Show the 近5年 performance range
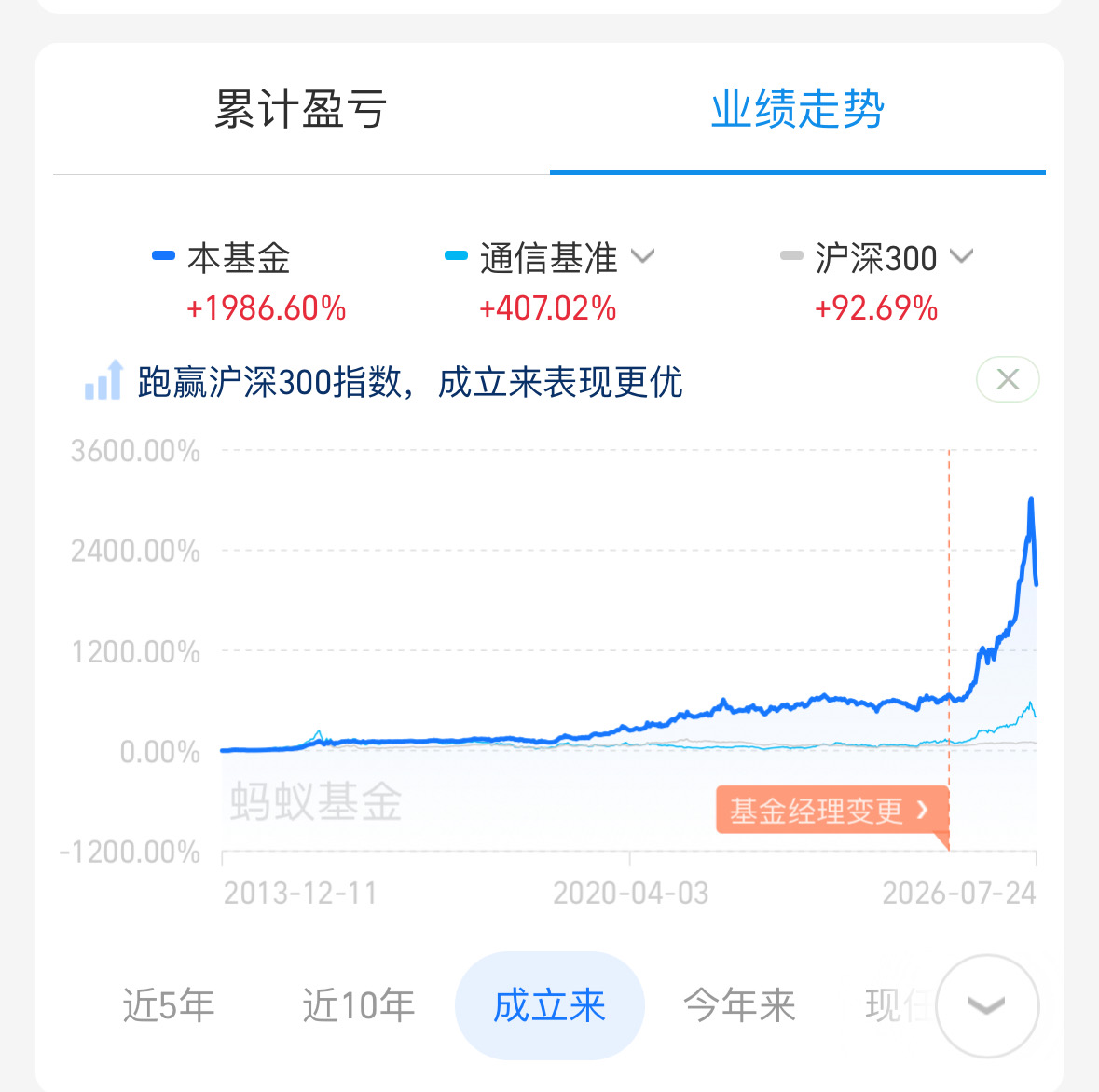This screenshot has height=1092, width=1099. point(169,1005)
